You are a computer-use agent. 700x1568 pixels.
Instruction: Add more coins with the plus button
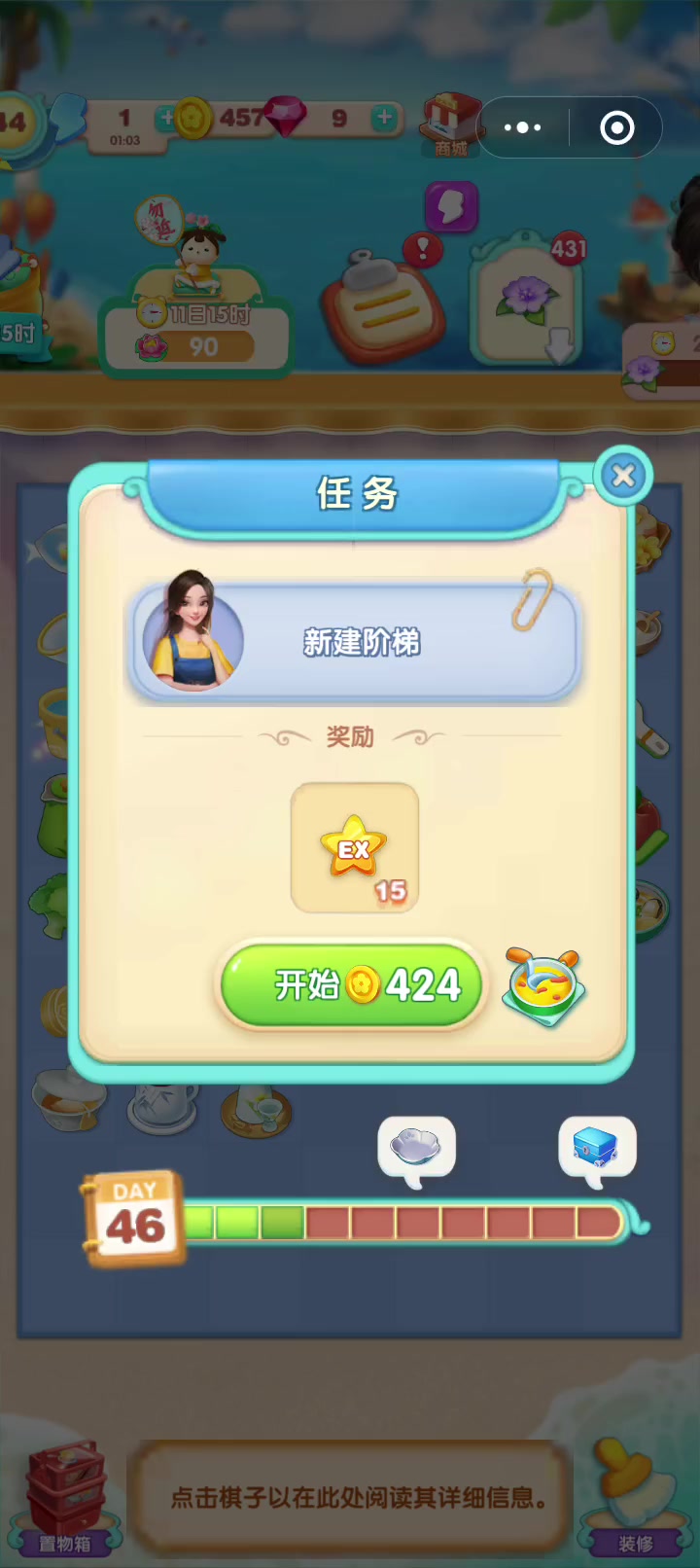[x=168, y=118]
